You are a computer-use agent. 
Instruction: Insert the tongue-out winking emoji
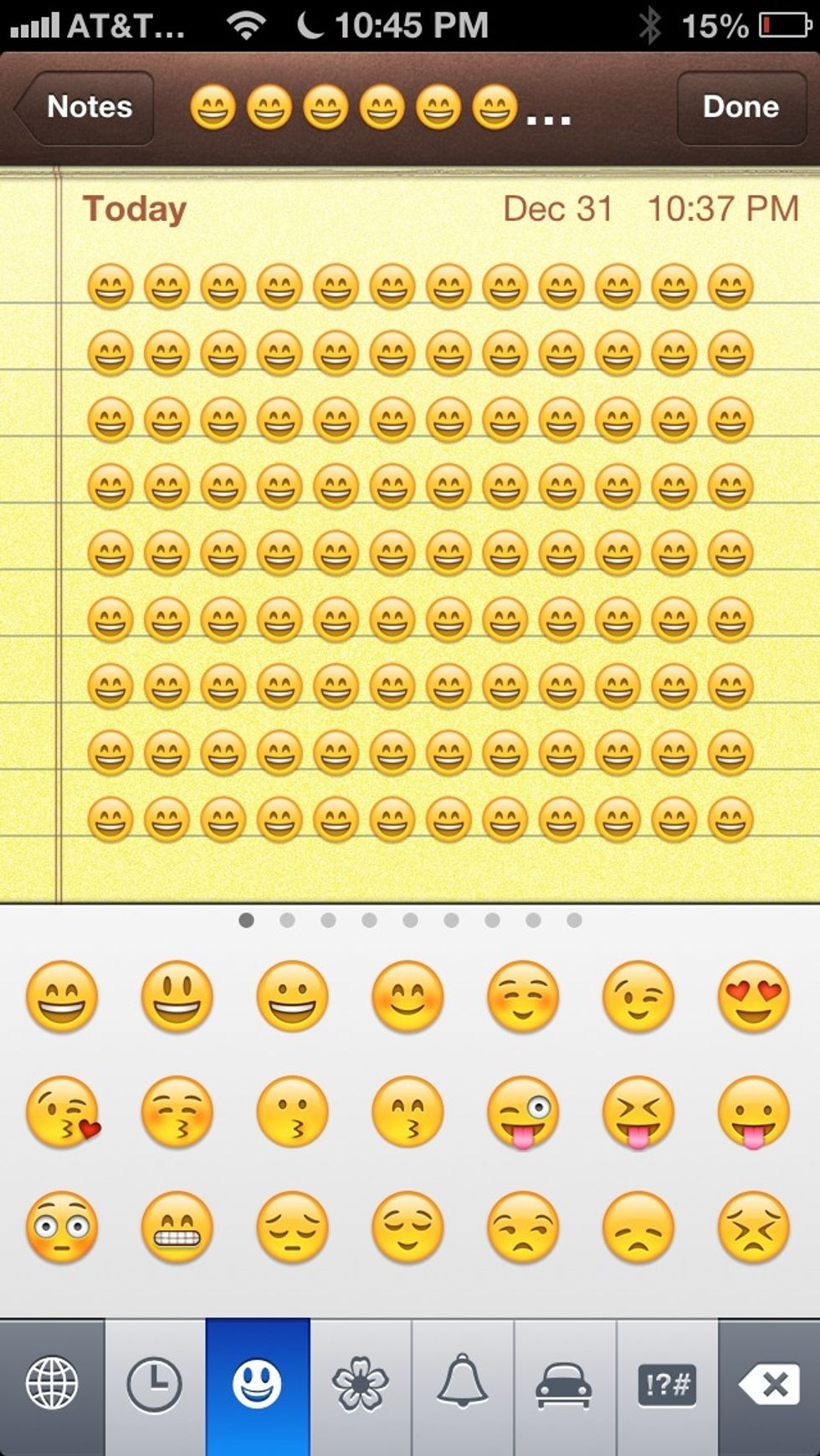point(521,1113)
